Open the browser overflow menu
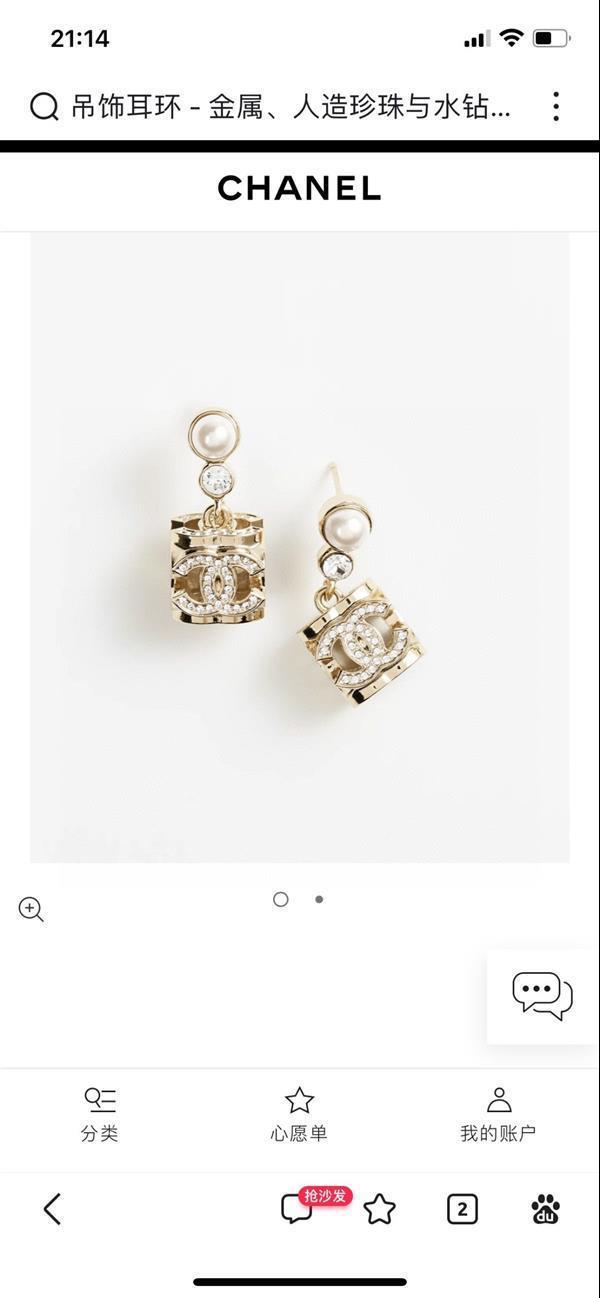The image size is (600, 1298). click(556, 106)
